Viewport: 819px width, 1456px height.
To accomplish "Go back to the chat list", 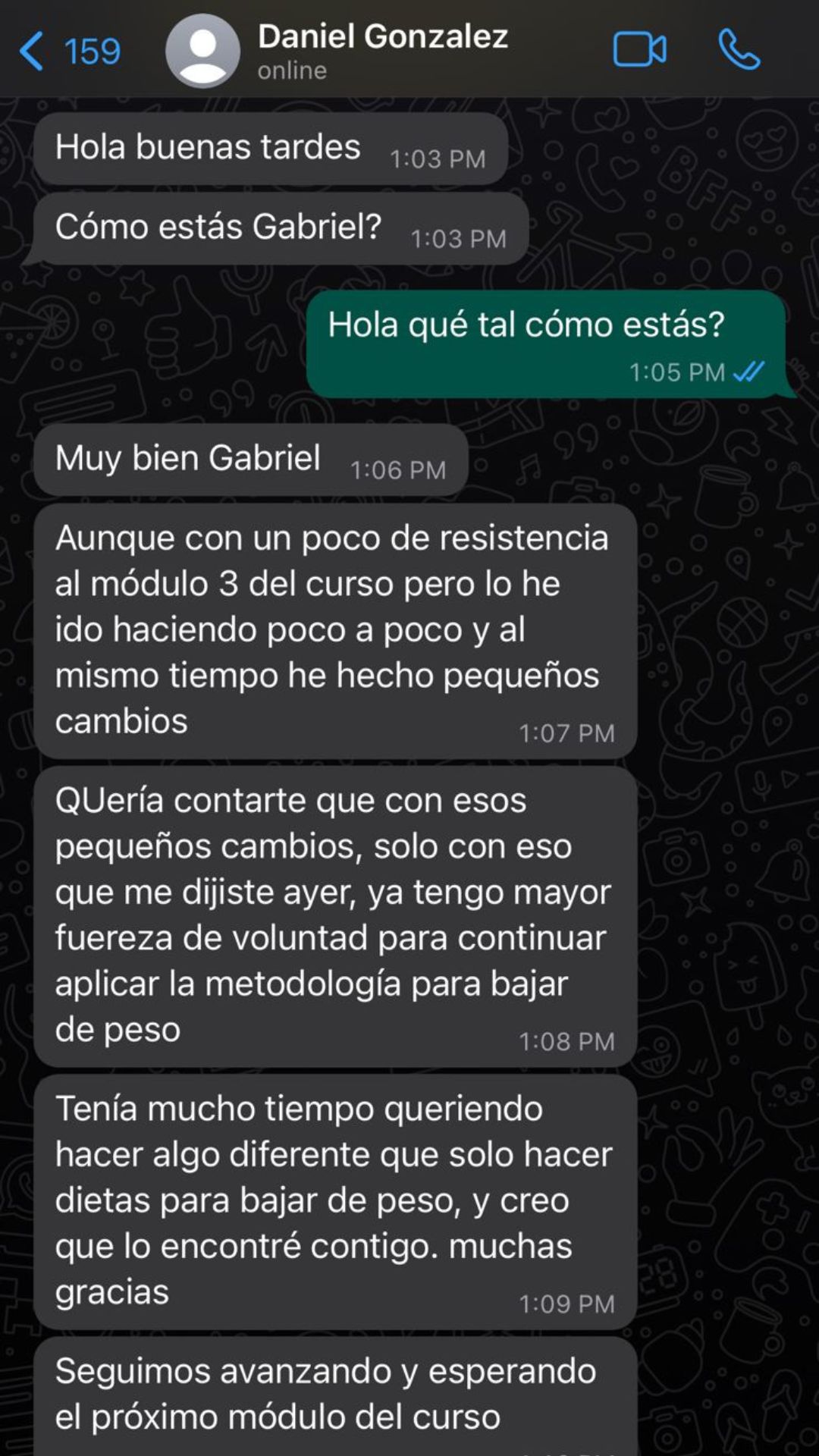I will click(68, 52).
